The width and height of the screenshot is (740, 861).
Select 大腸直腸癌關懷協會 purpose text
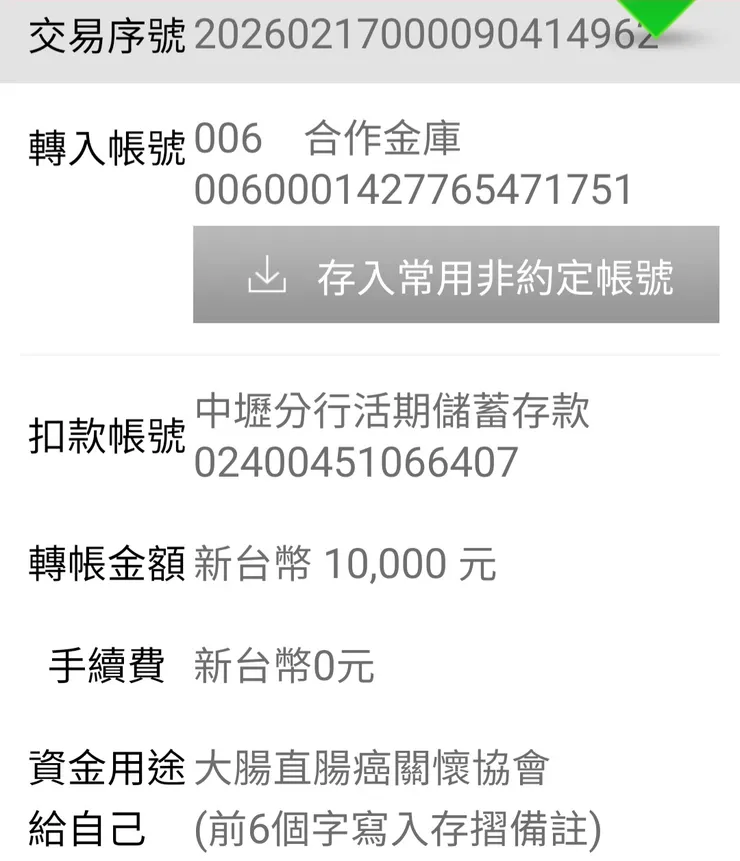click(378, 765)
